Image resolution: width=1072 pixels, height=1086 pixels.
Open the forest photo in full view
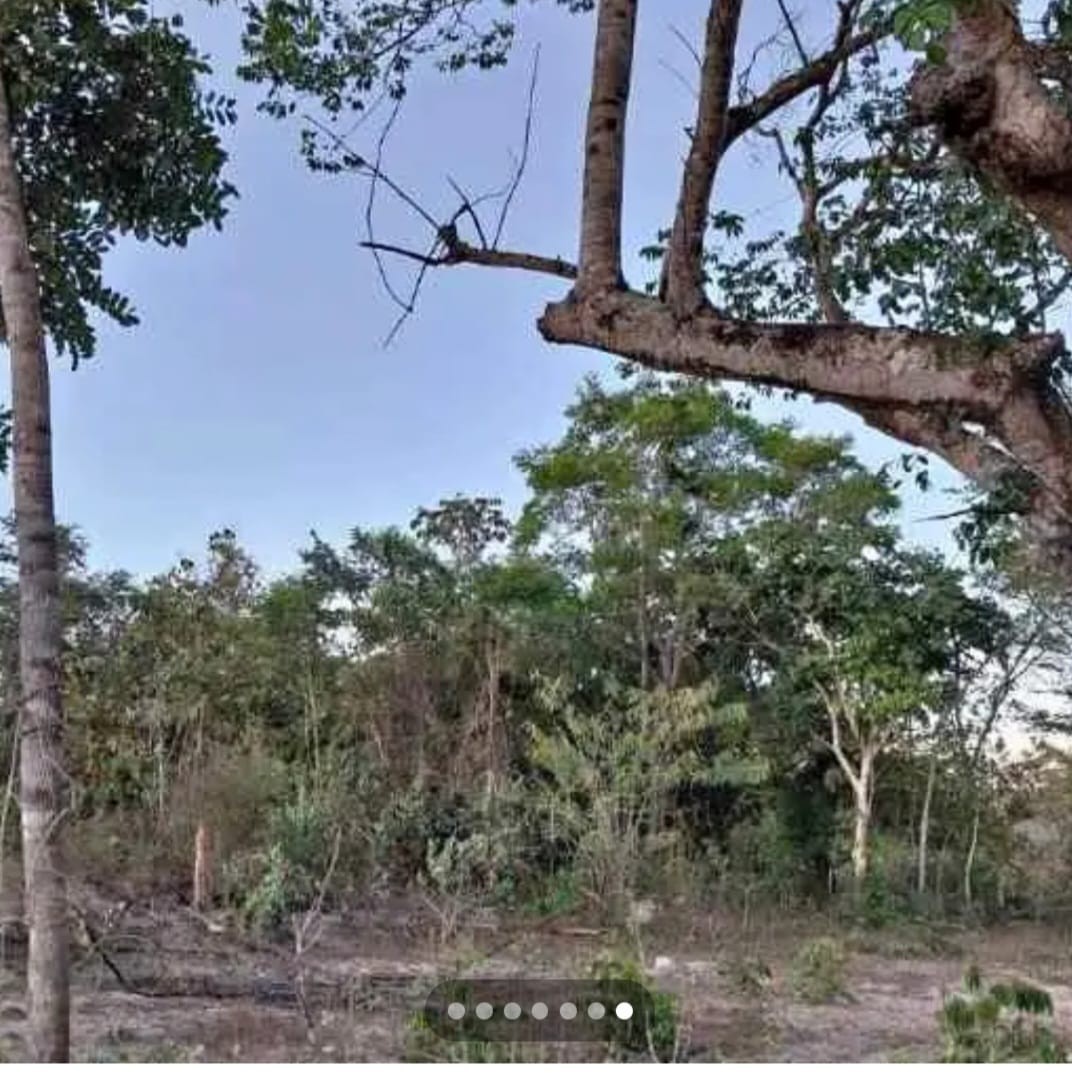[536, 530]
